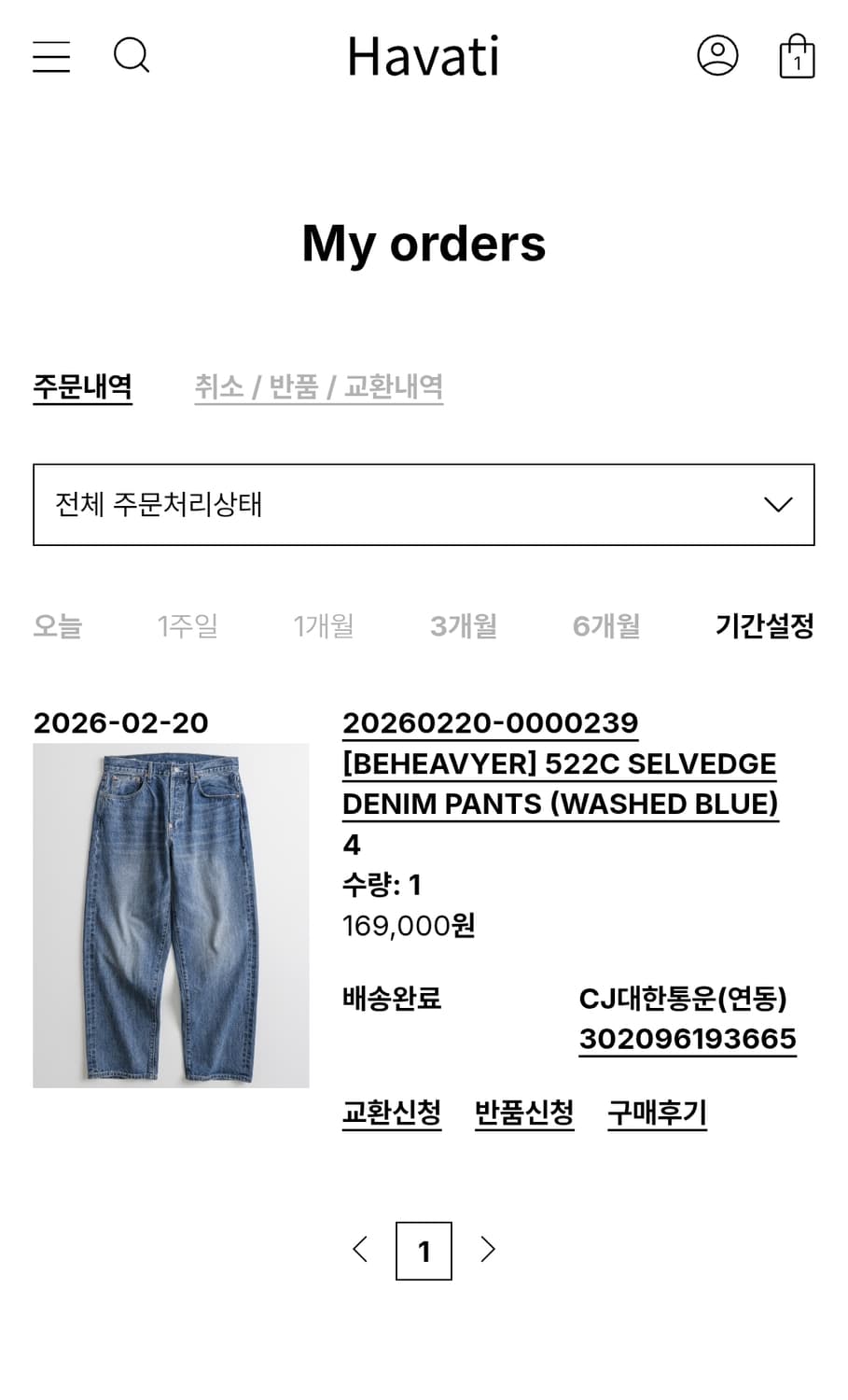The width and height of the screenshot is (848, 1400).
Task: Choose the 기간설정 date range option
Action: [766, 626]
